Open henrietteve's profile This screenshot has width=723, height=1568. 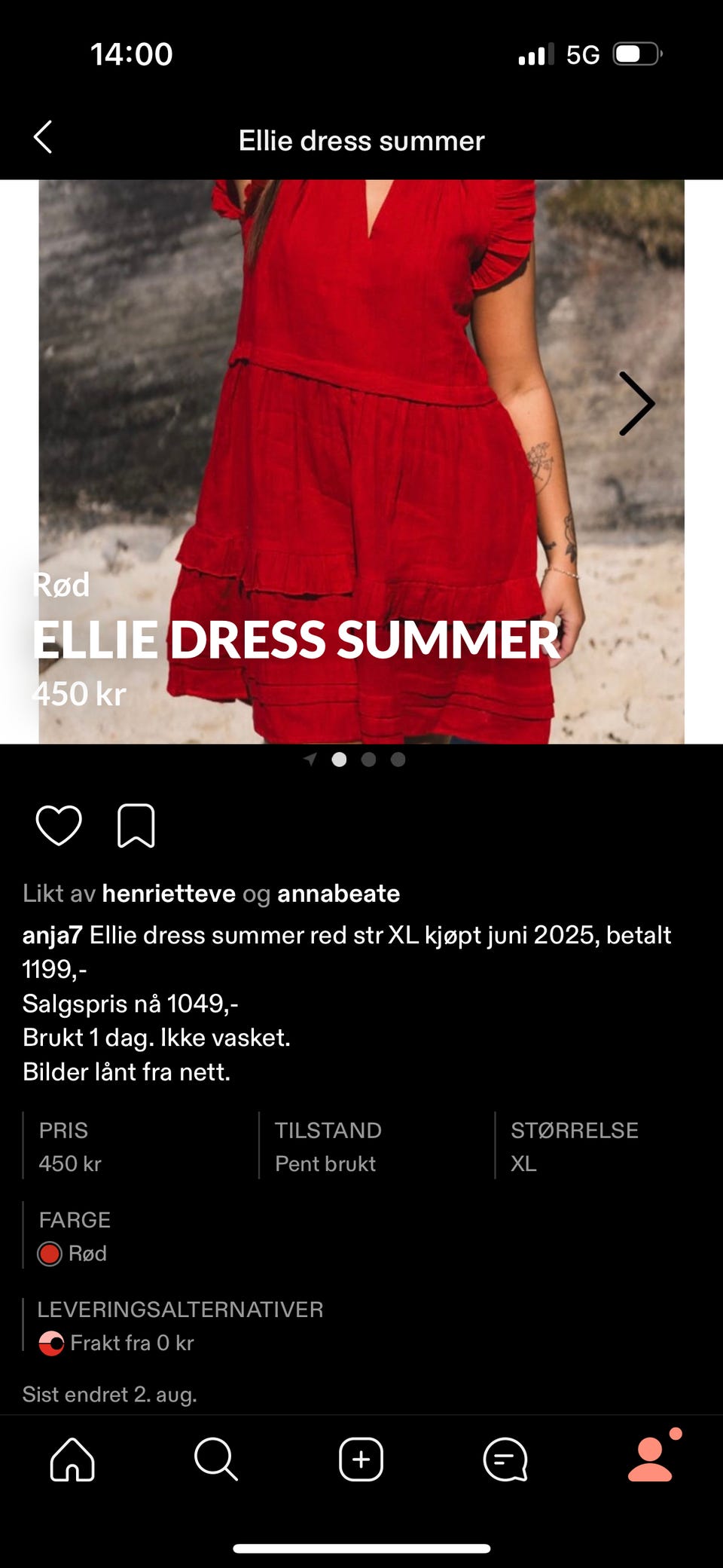(169, 894)
